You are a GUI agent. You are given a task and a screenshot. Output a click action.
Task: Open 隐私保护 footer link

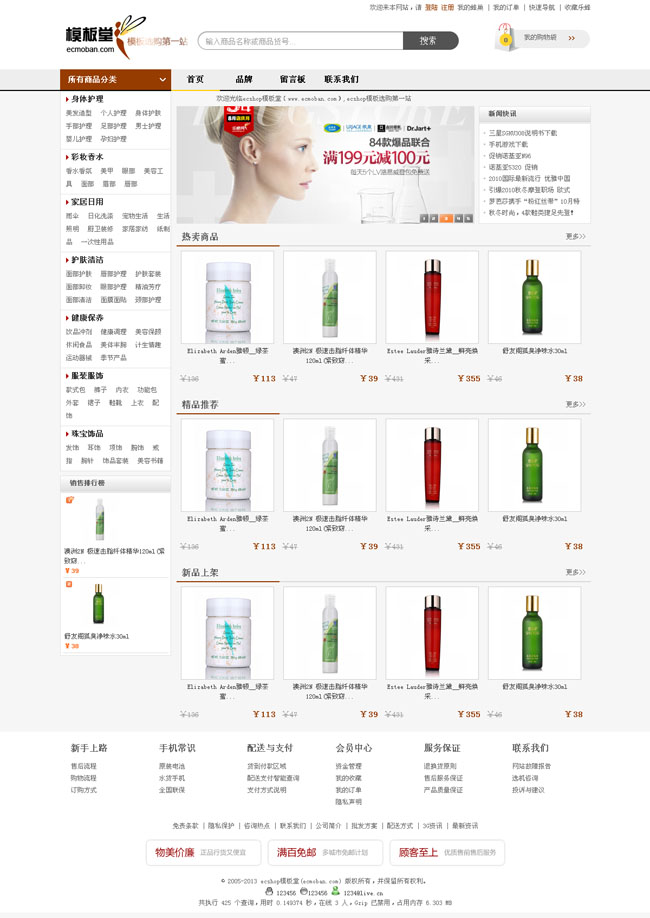(x=221, y=826)
